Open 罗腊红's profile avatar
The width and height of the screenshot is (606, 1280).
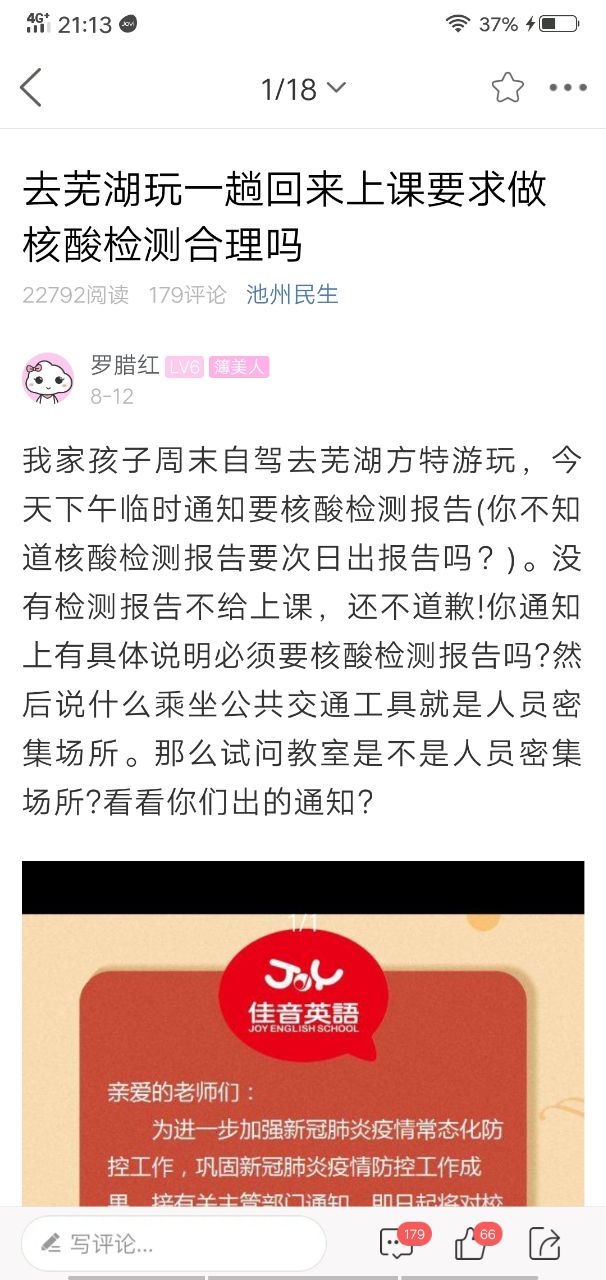(48, 379)
